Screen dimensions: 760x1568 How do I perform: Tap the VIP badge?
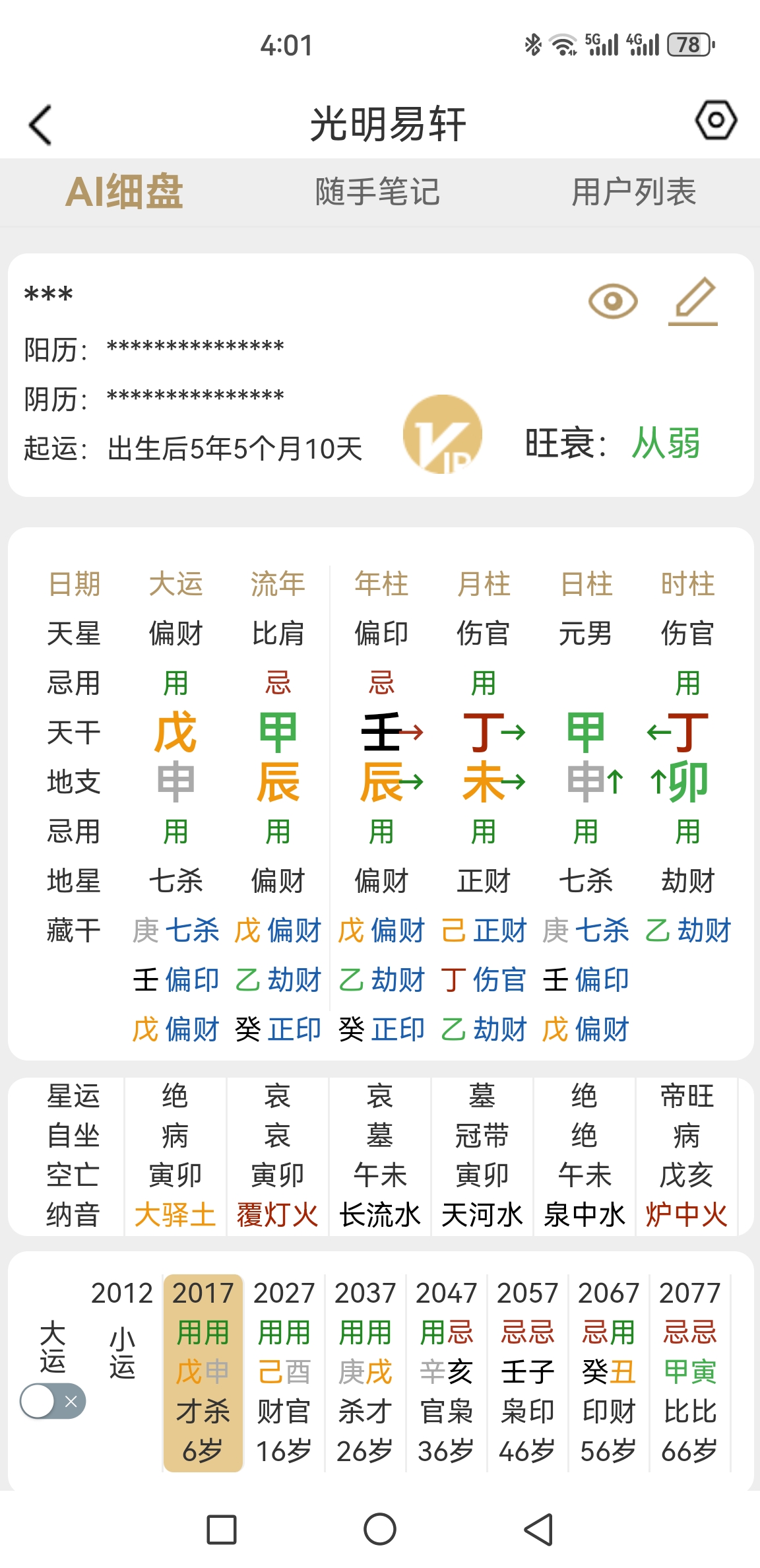(x=443, y=434)
